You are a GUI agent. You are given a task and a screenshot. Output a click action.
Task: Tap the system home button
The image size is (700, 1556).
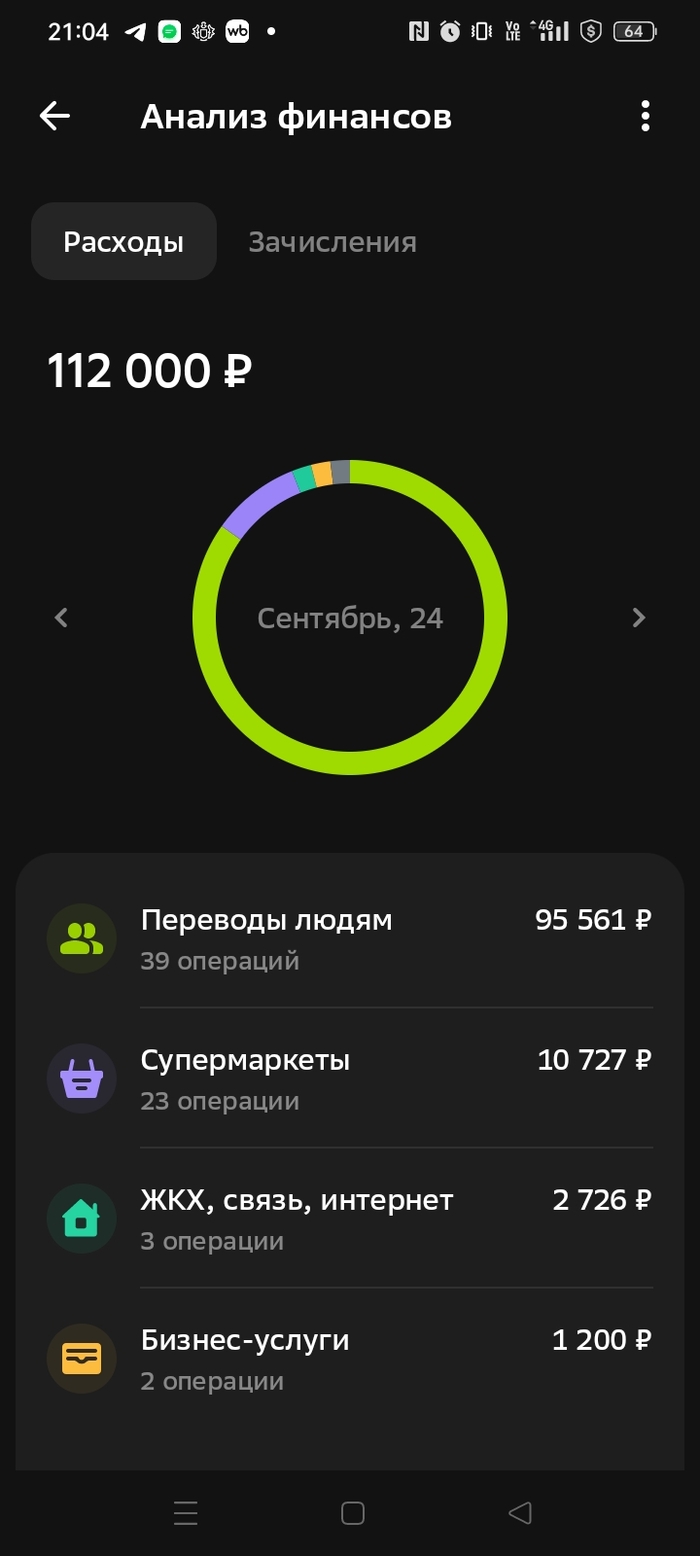(x=352, y=1513)
